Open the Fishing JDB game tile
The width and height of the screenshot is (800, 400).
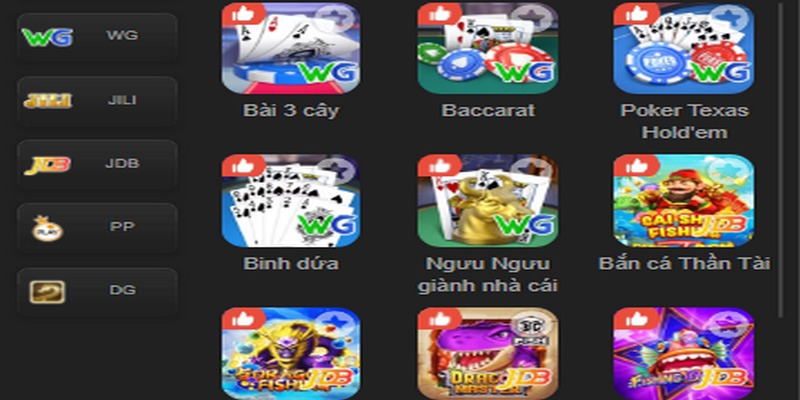[683, 354]
